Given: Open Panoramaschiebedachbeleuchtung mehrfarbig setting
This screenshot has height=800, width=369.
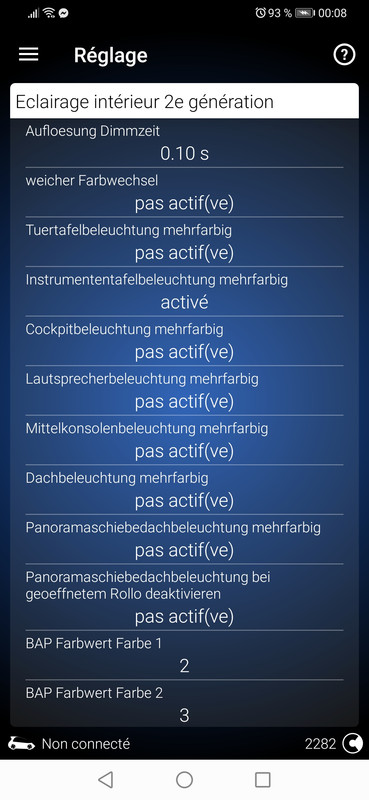Looking at the screenshot, I should (x=184, y=540).
